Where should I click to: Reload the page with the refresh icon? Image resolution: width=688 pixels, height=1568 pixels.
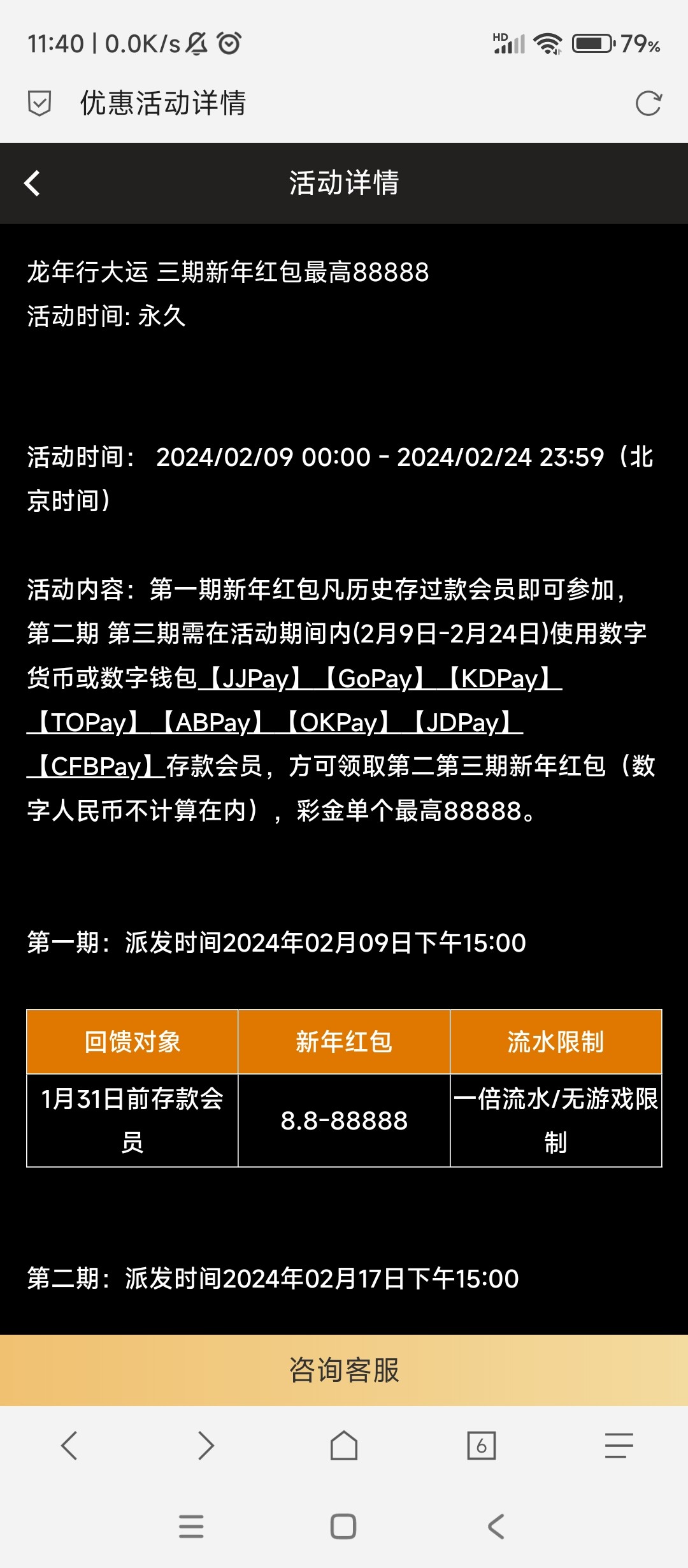pyautogui.click(x=649, y=103)
